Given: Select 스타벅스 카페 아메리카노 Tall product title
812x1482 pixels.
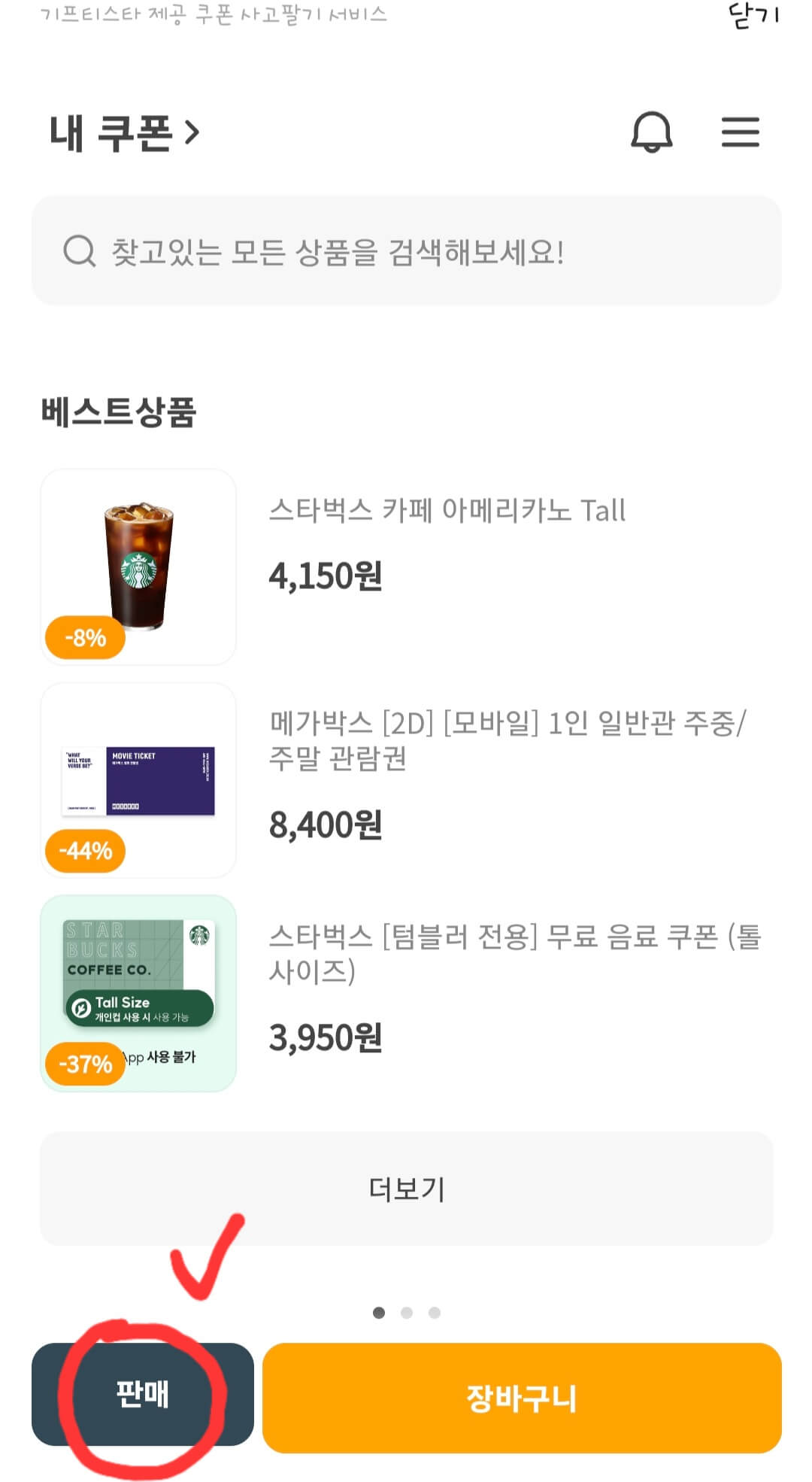Looking at the screenshot, I should [448, 511].
